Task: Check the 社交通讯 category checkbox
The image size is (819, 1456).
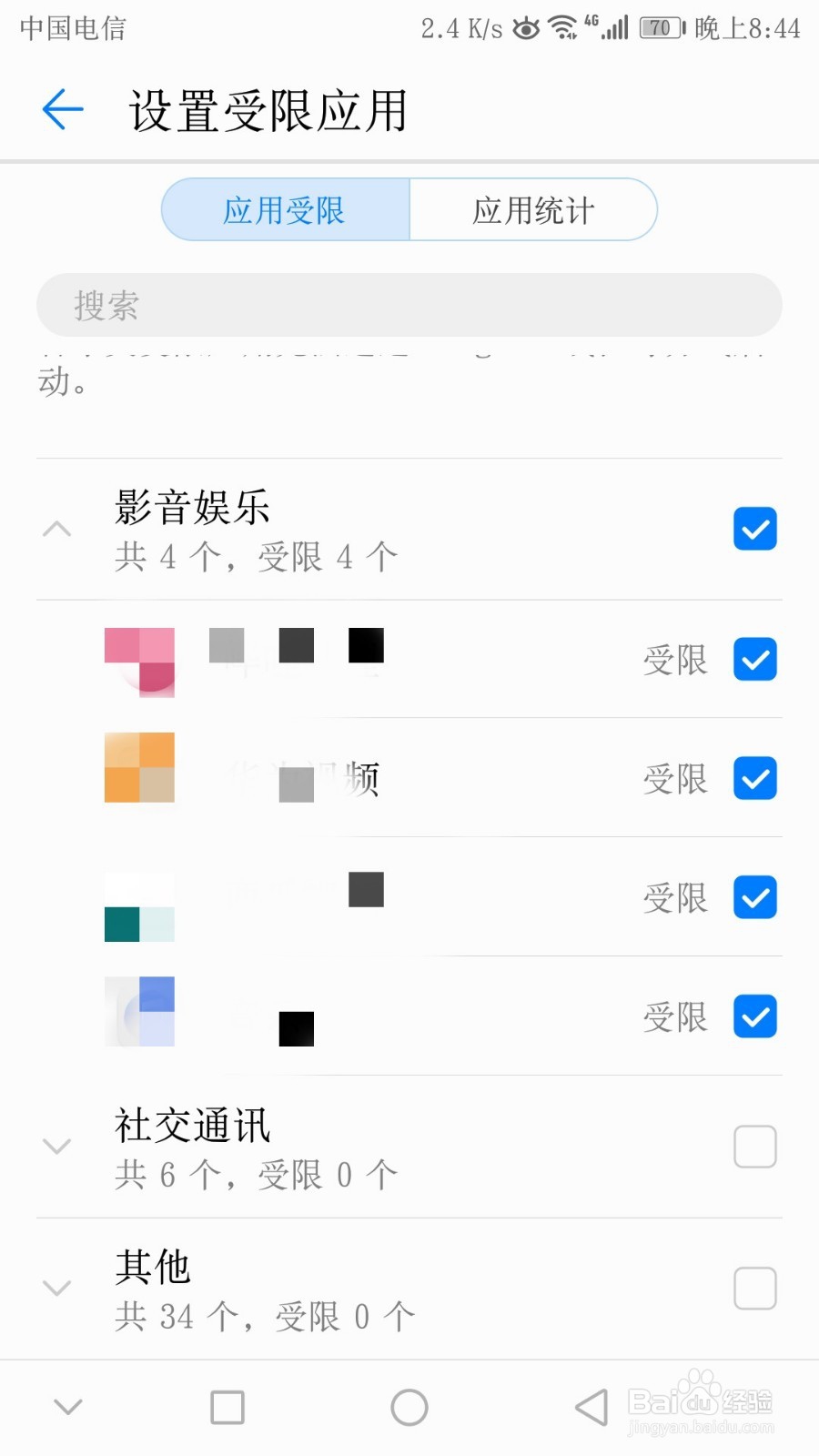Action: coord(755,1147)
